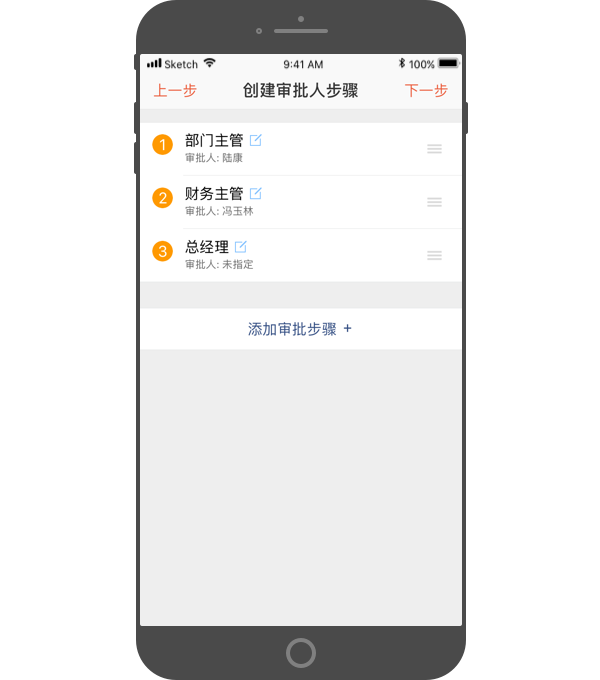This screenshot has width=600, height=680.
Task: Tap the reorder handle for 财务主管
Action: (434, 202)
